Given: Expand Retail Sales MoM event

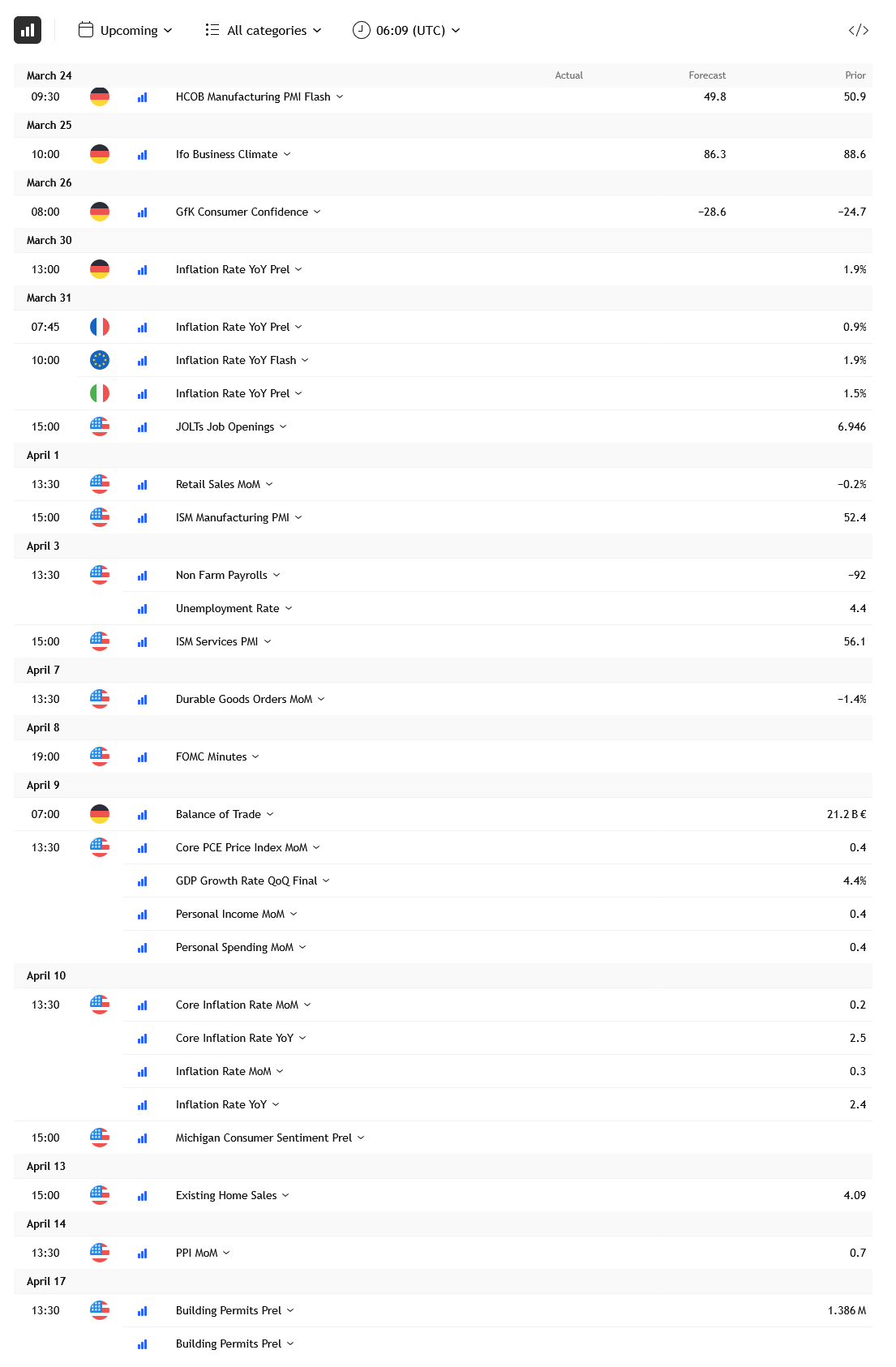Looking at the screenshot, I should tap(224, 484).
